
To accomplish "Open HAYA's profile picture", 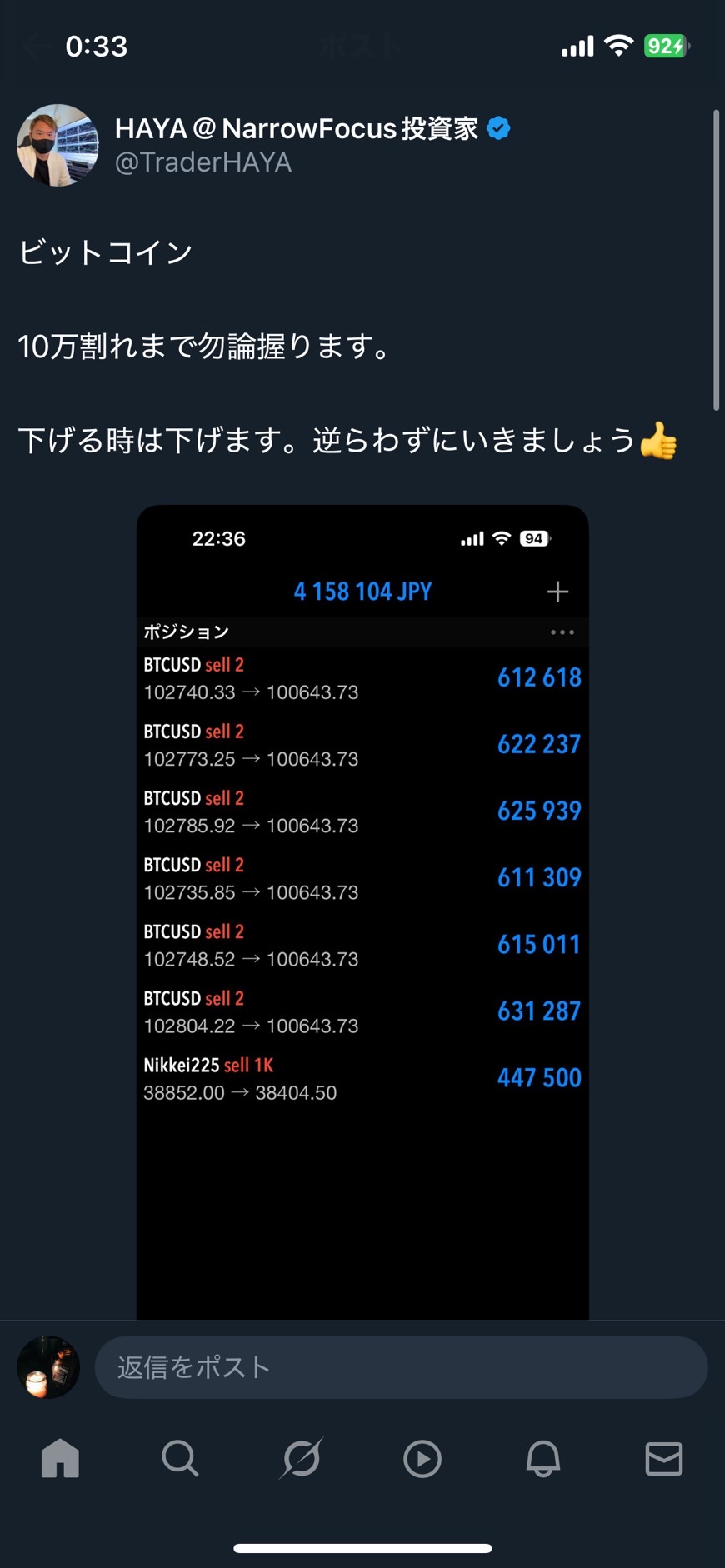I will [57, 145].
